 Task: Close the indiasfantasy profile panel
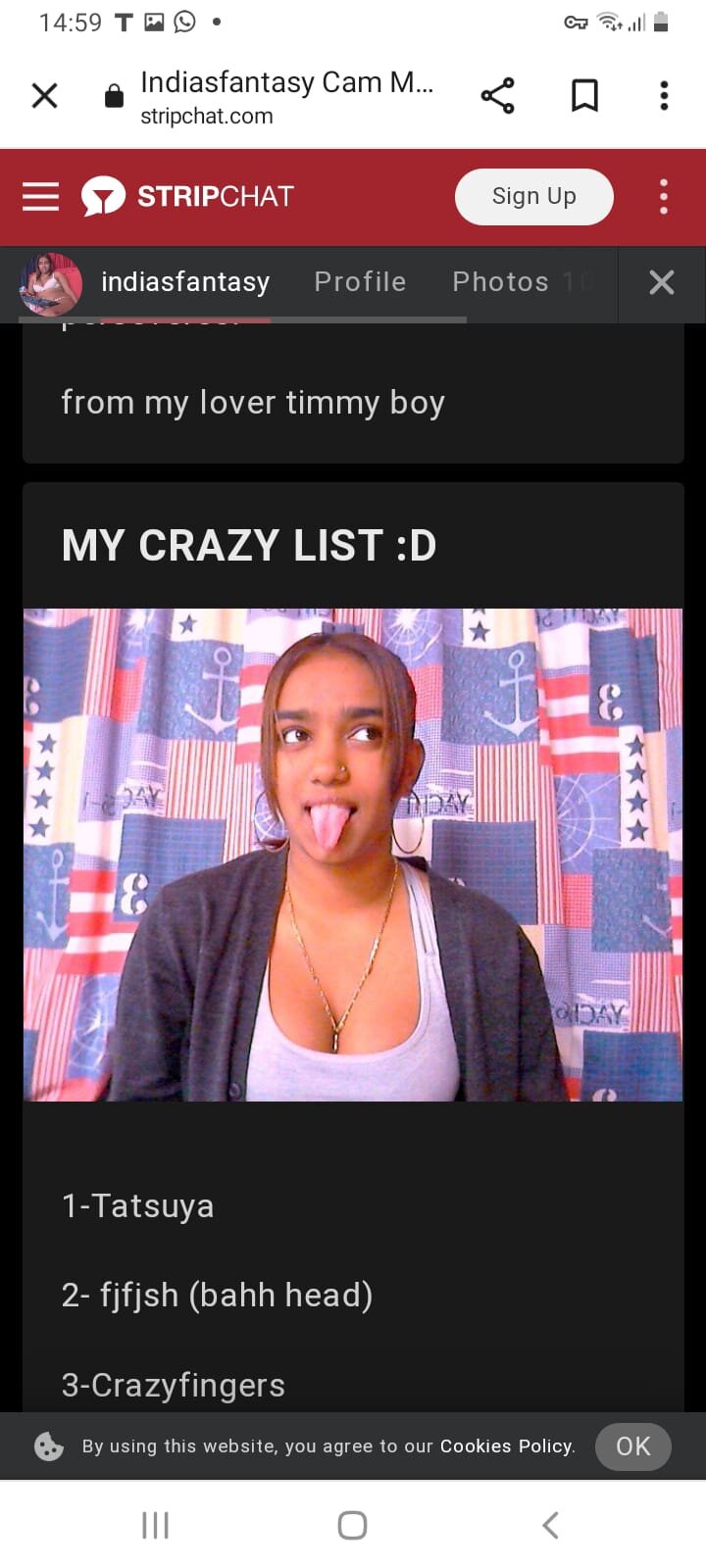click(662, 283)
